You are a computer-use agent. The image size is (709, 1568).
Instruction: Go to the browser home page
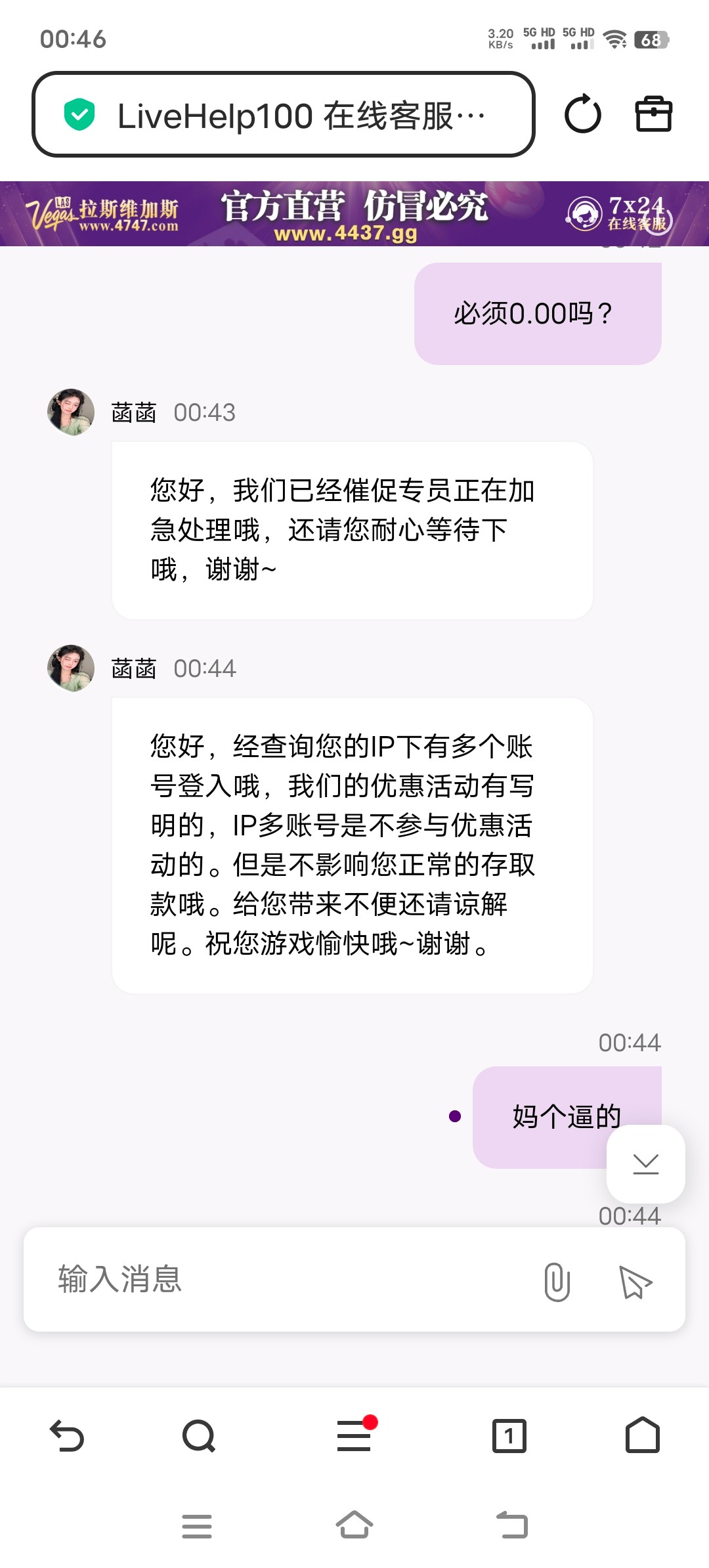[x=642, y=1435]
